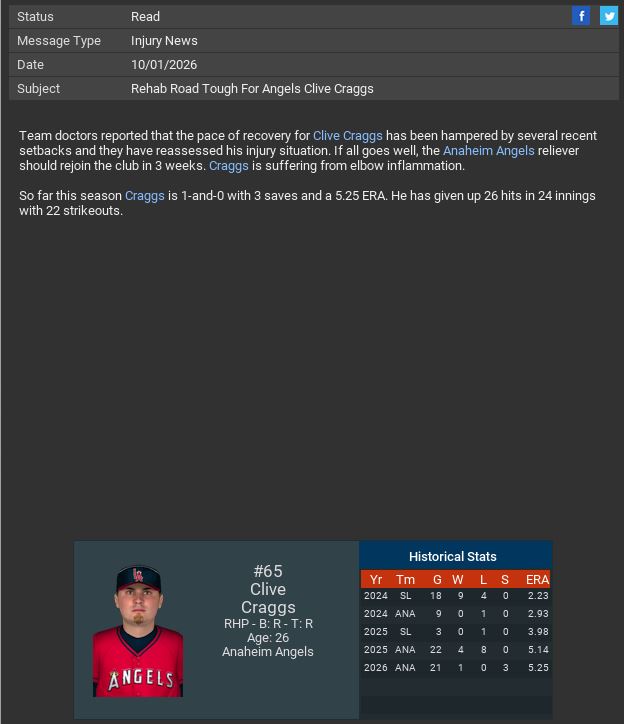Screen dimensions: 624x724
Task: Open the Clive Craggs player link
Action: click(347, 136)
